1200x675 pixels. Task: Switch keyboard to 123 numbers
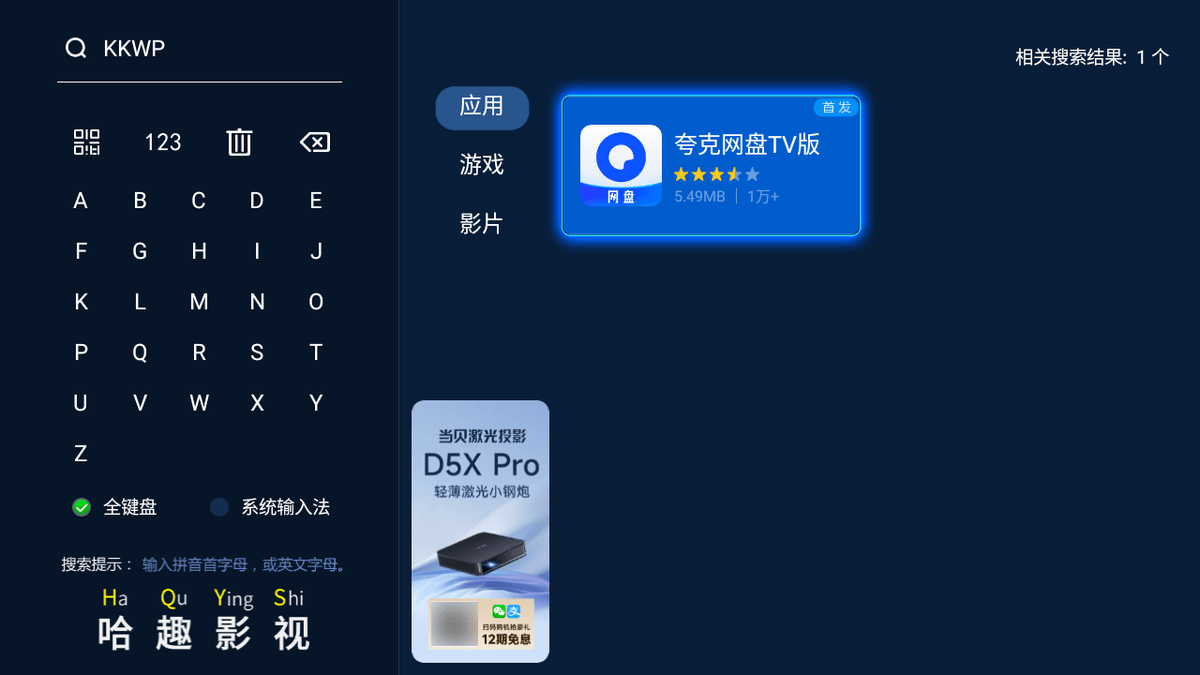point(162,142)
